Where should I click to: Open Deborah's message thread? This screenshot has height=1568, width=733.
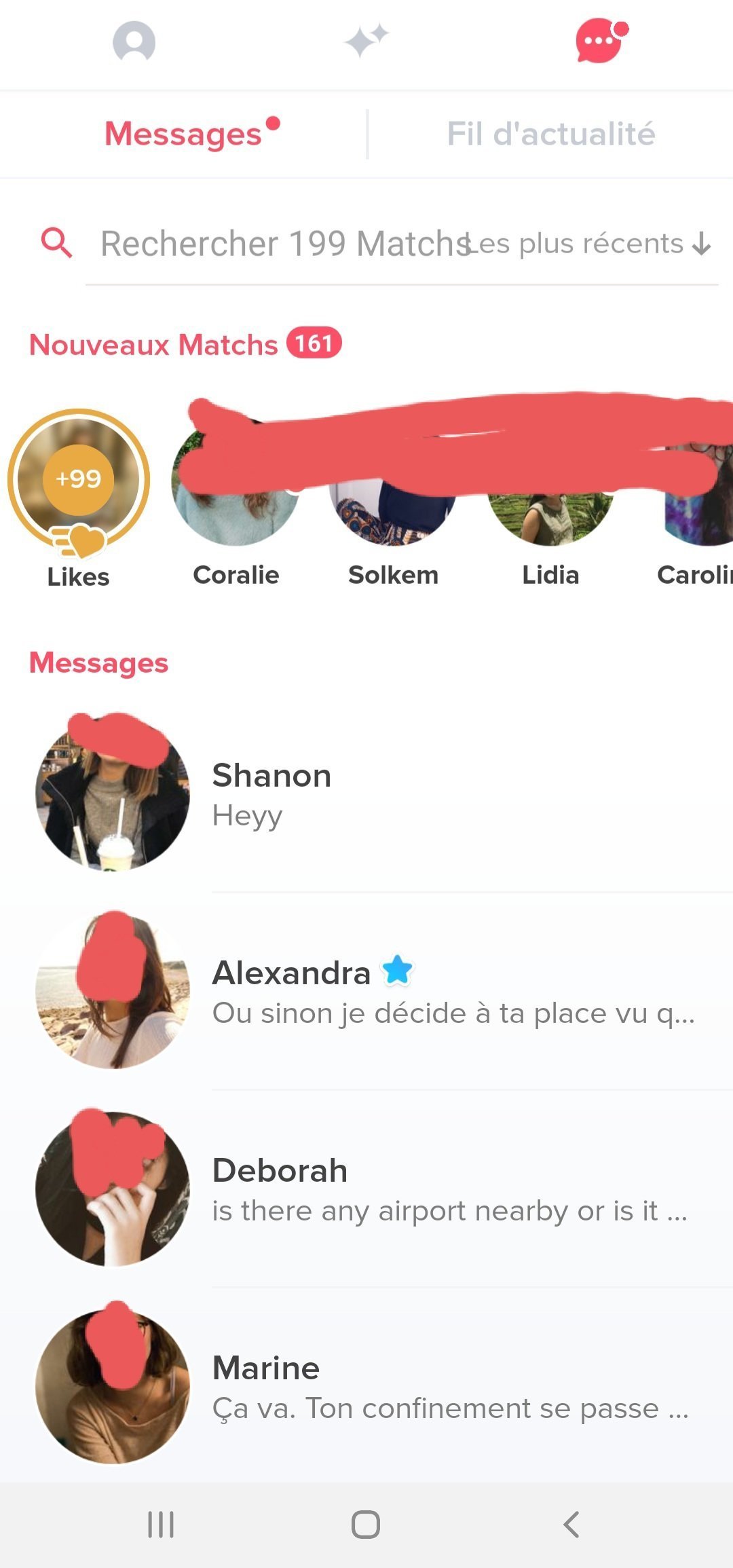pos(366,1188)
